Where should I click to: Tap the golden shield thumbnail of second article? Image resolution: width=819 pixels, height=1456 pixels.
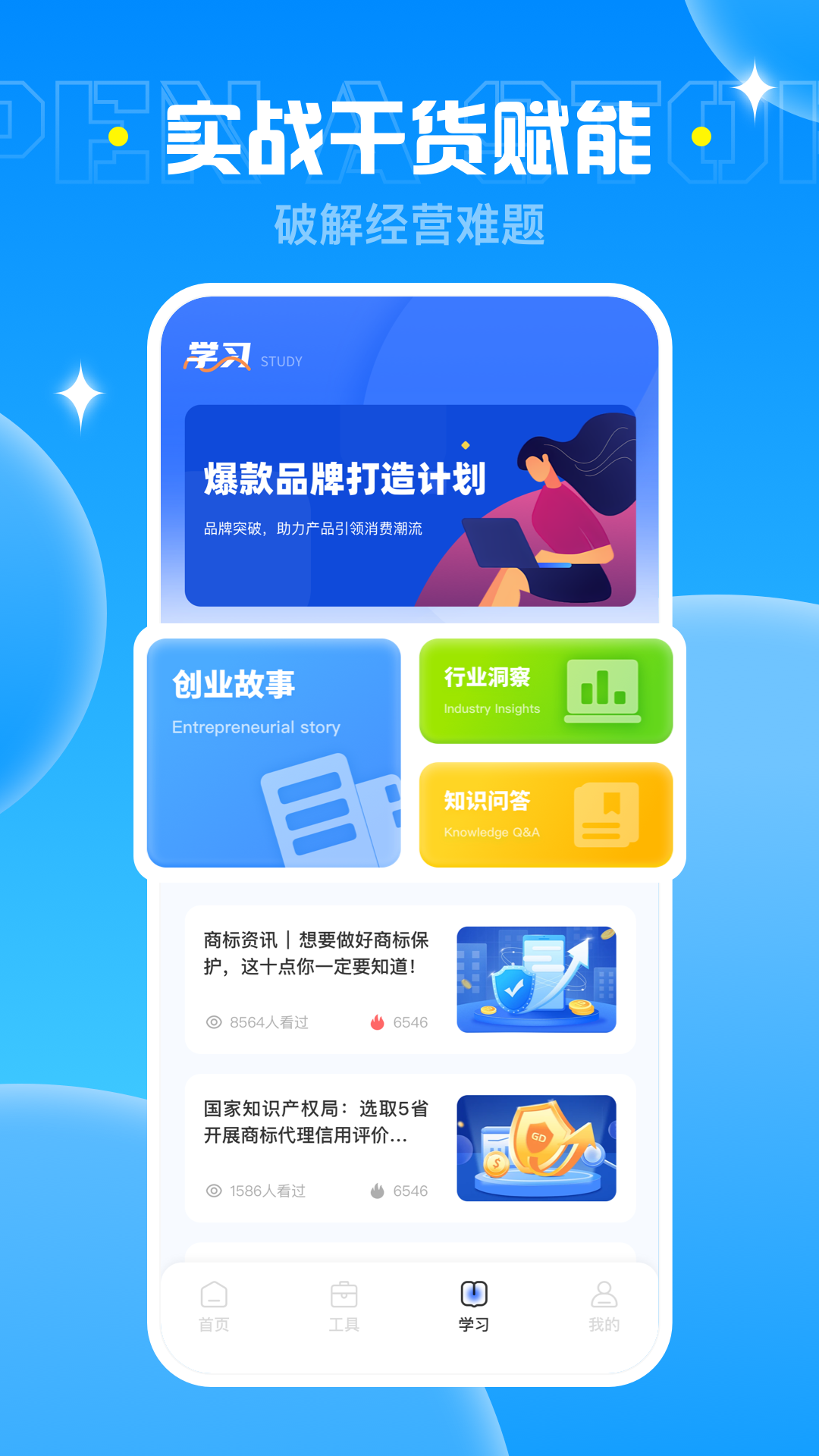[x=537, y=1147]
